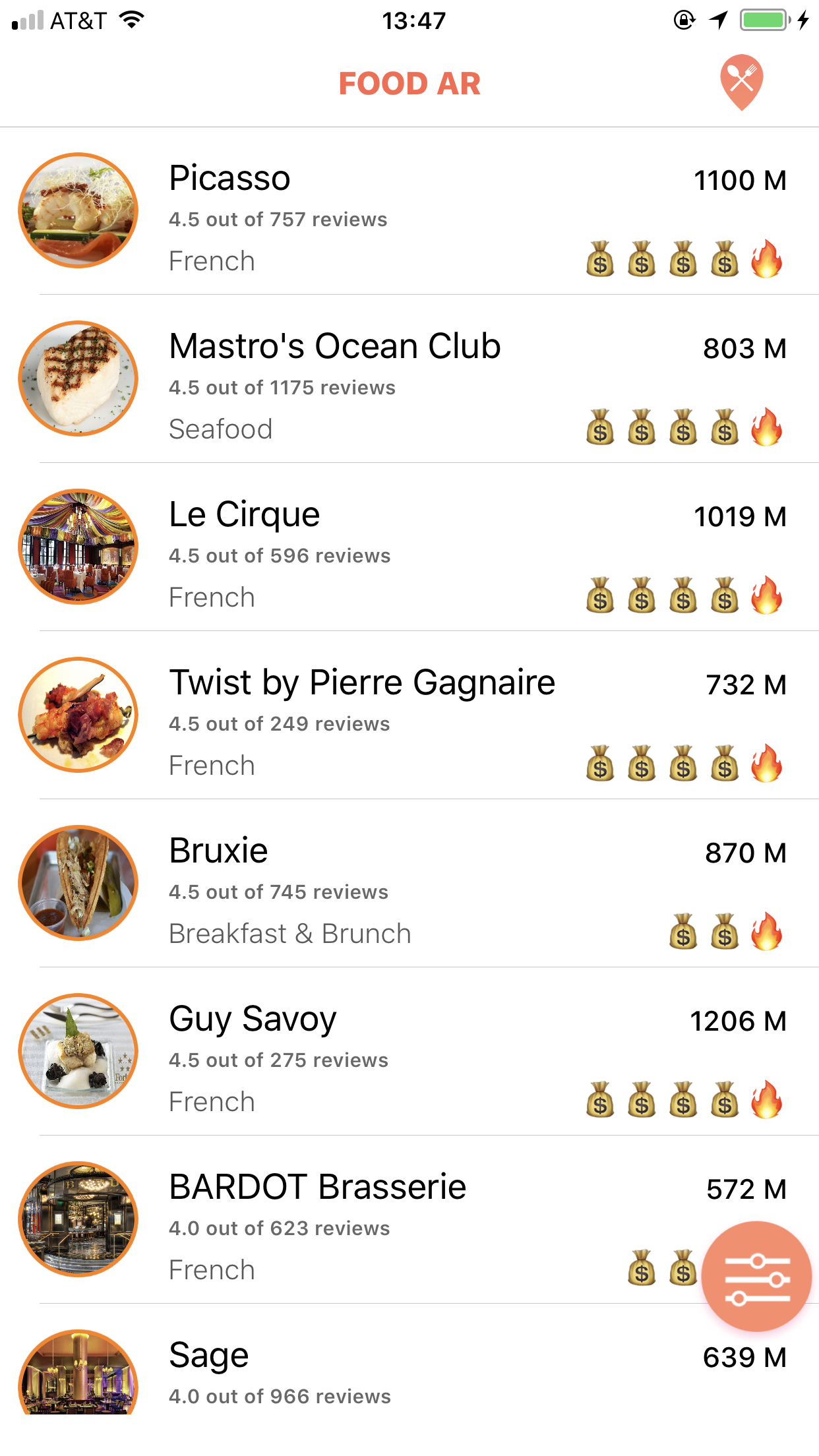Open the Guy Savoy listing

409,1052
